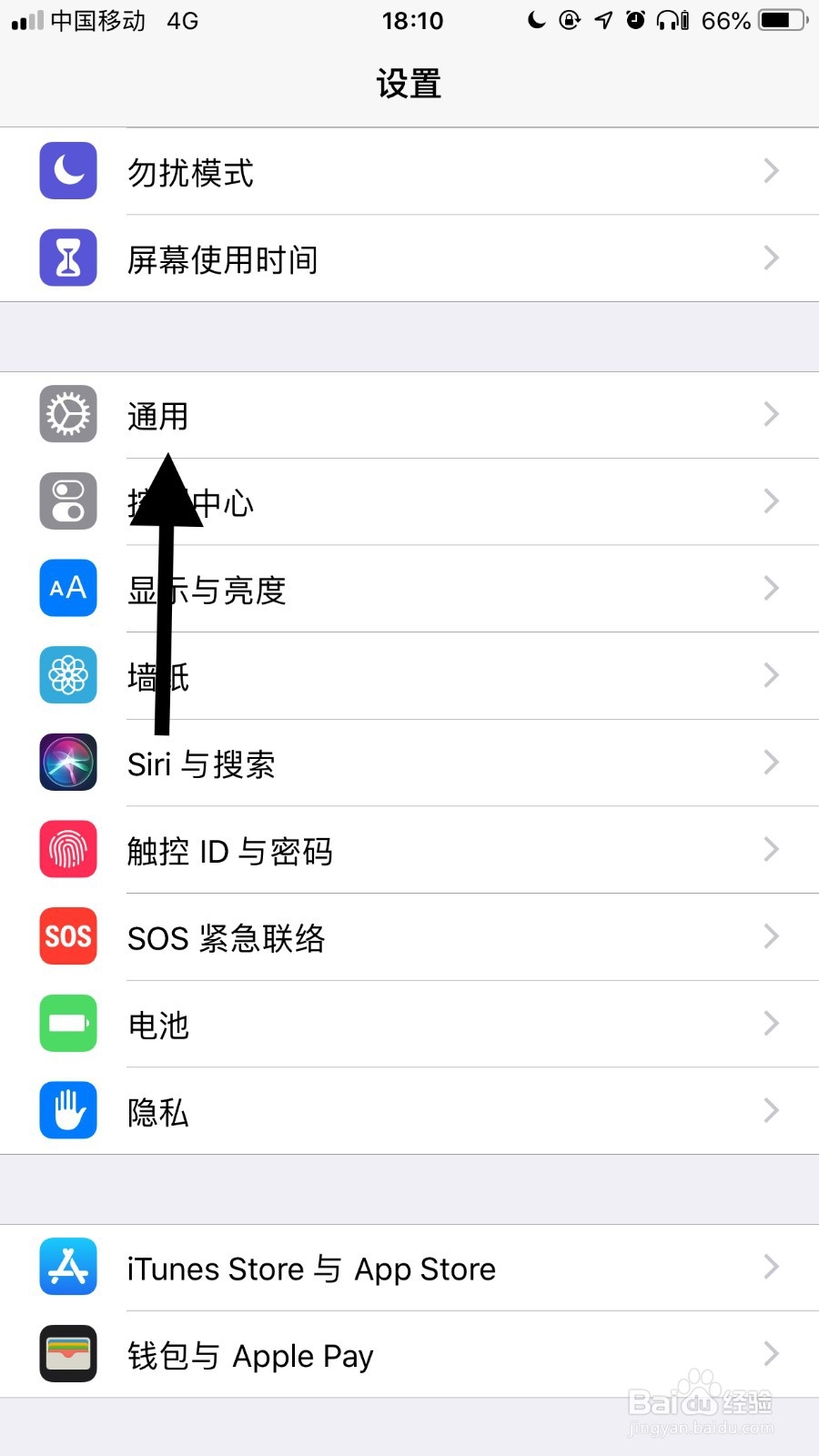Open 隐私 settings via its chevron
819x1456 pixels.
770,1111
